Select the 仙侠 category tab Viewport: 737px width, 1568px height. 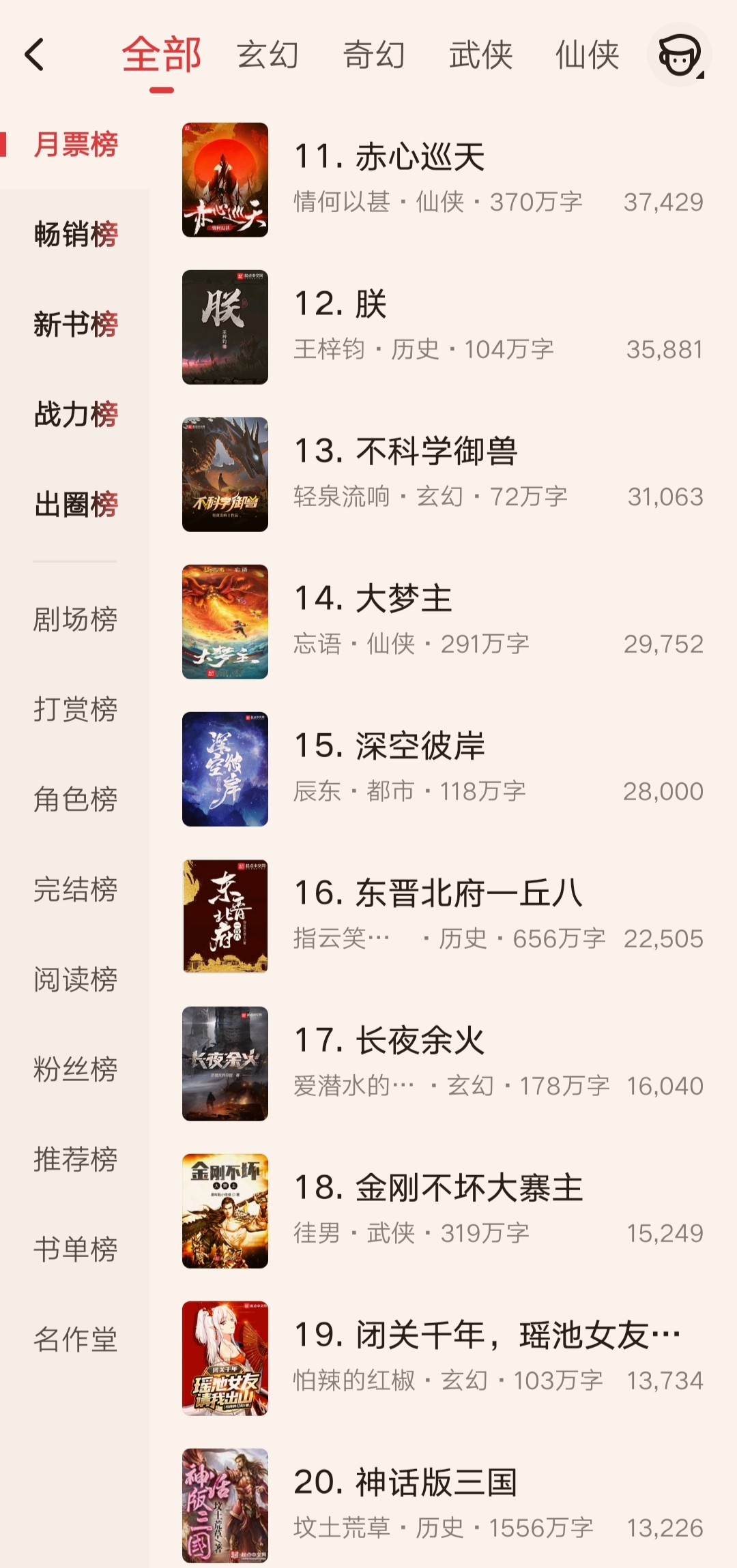pos(588,56)
